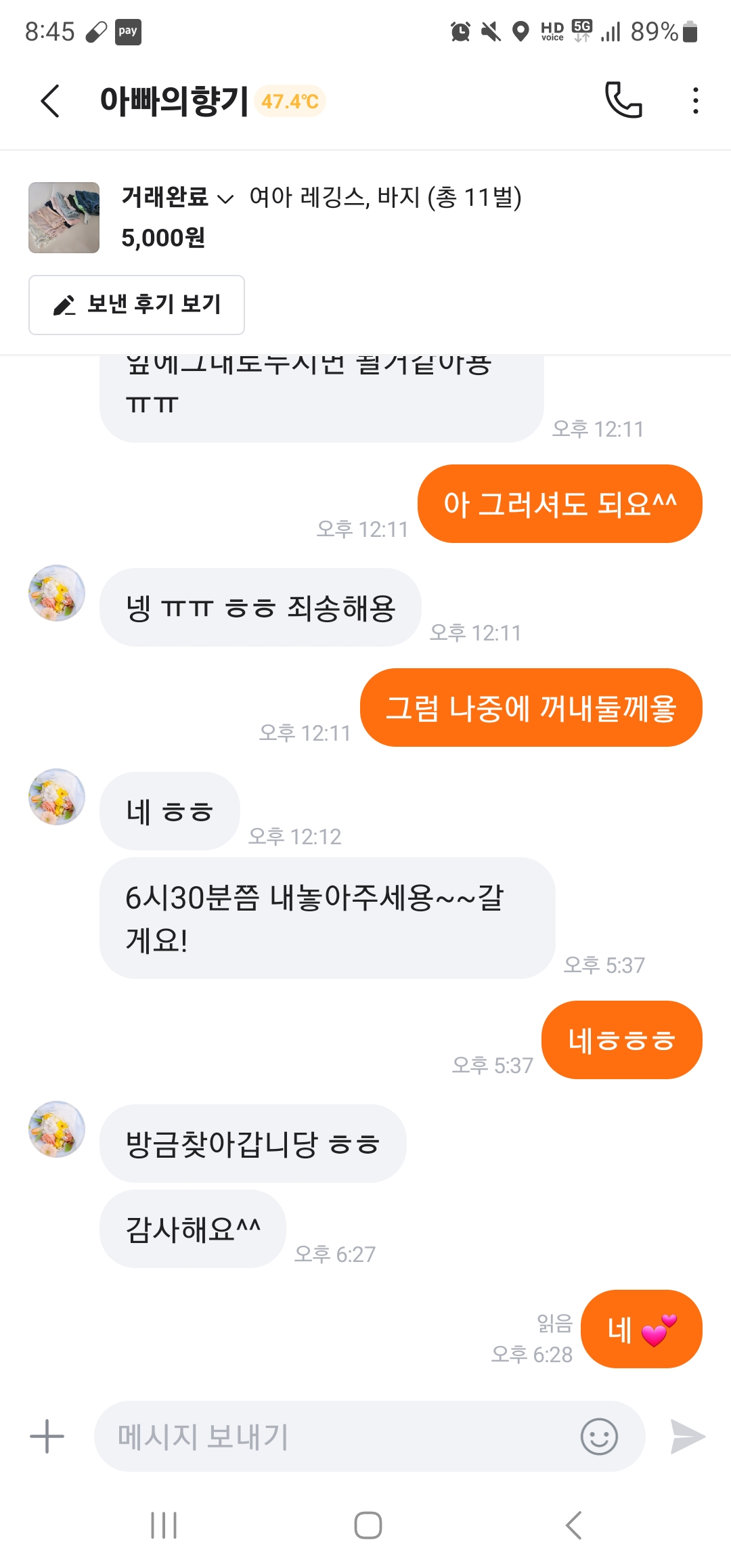View 아빠의향기's profile avatar beside 네 ㅎㅎ
This screenshot has height=1568, width=731.
coord(57,797)
